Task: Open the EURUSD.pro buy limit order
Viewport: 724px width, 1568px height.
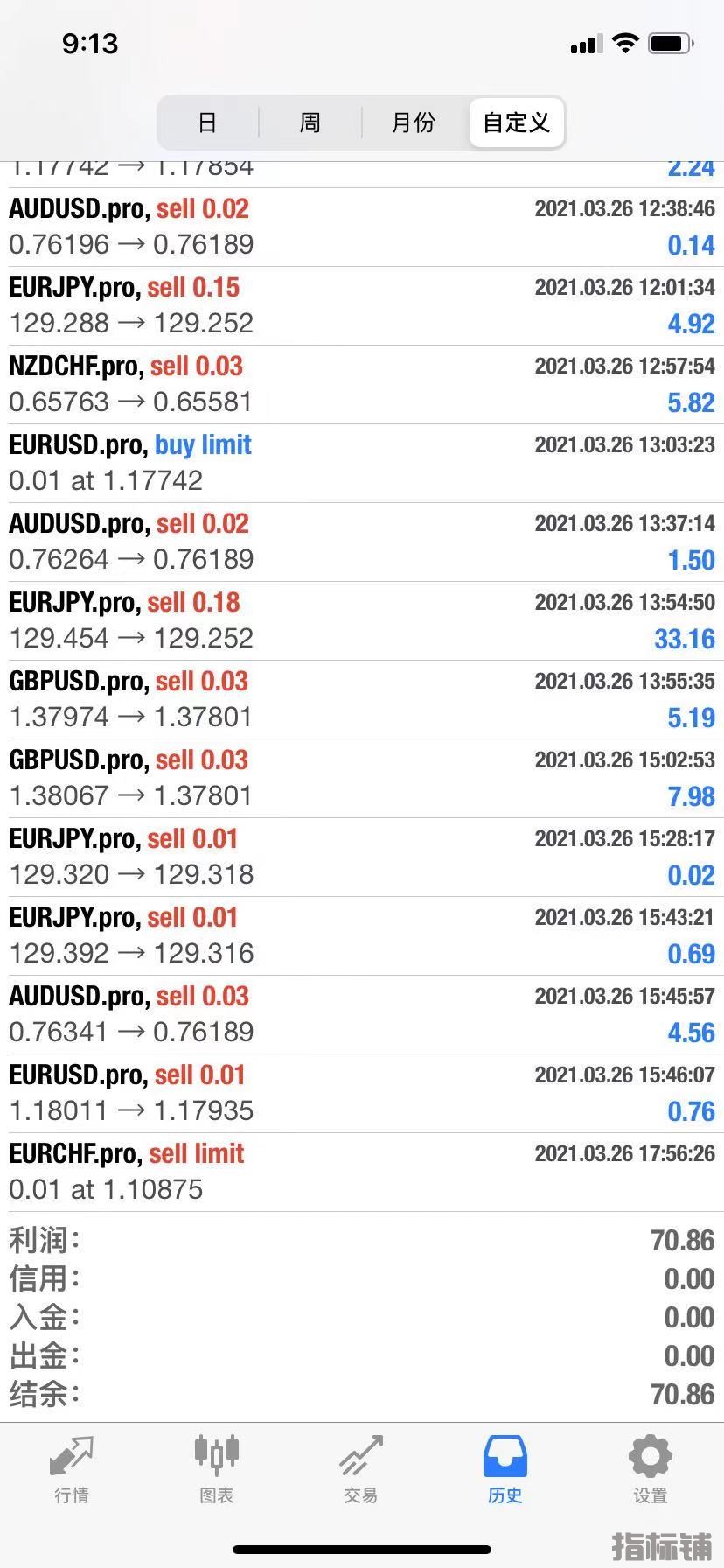Action: pyautogui.click(x=362, y=463)
